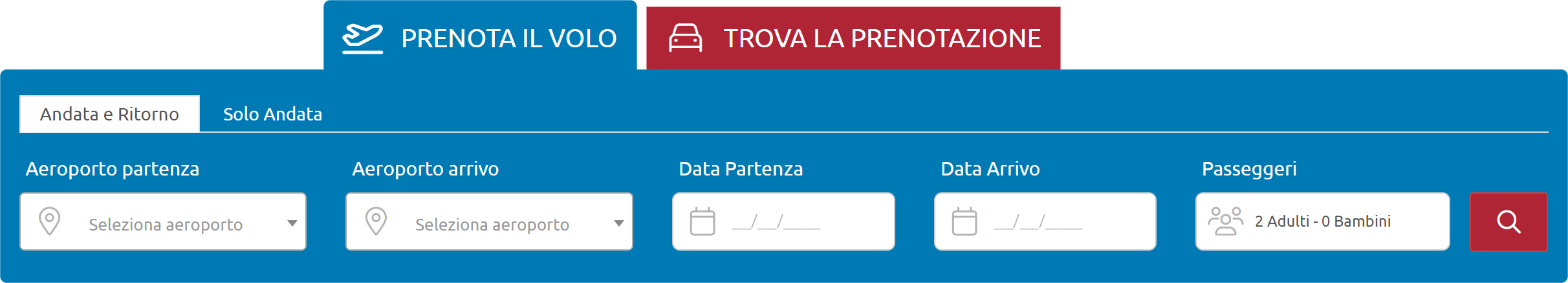Image resolution: width=1568 pixels, height=283 pixels.
Task: Select the Andata e Ritorno option
Action: point(109,114)
